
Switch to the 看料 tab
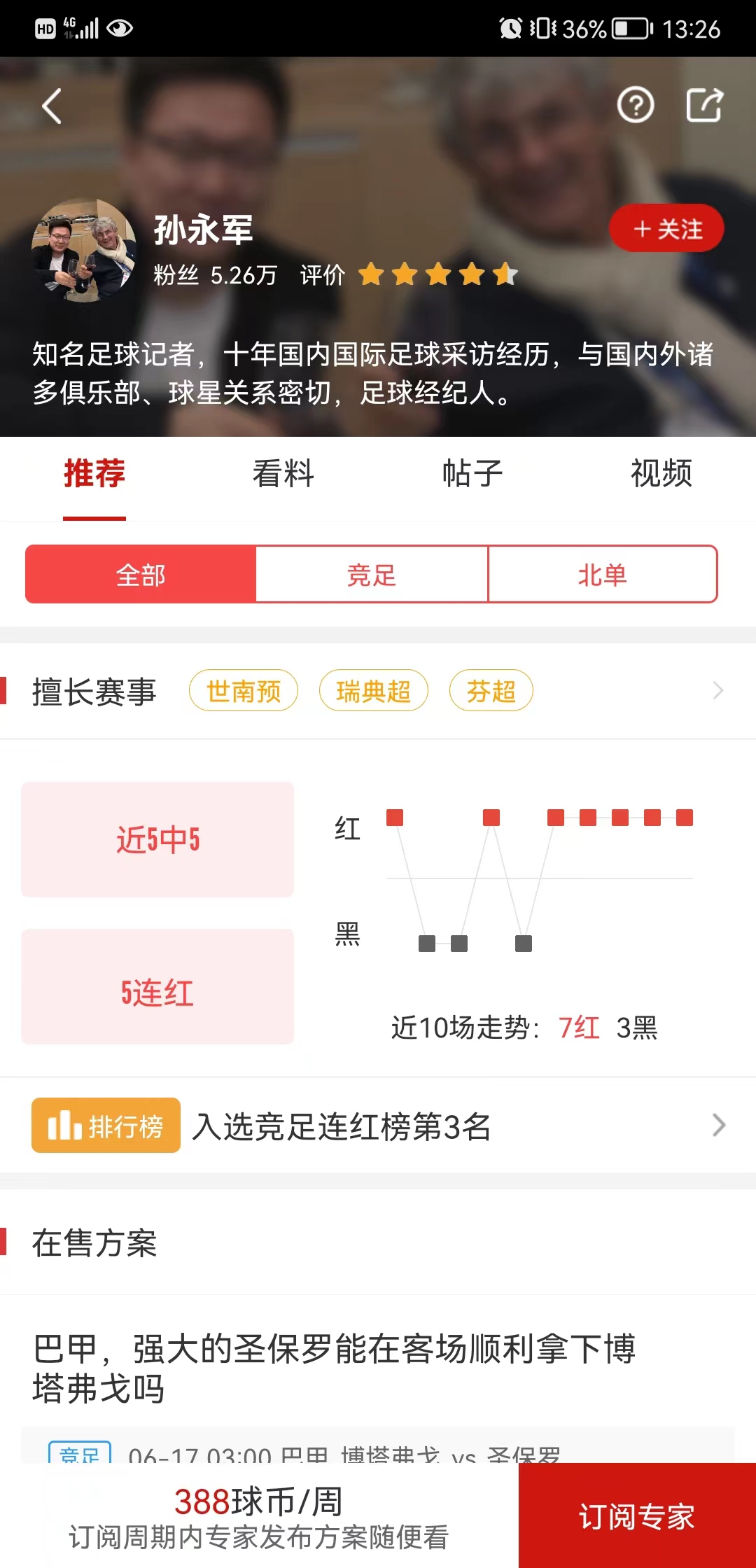[x=283, y=474]
